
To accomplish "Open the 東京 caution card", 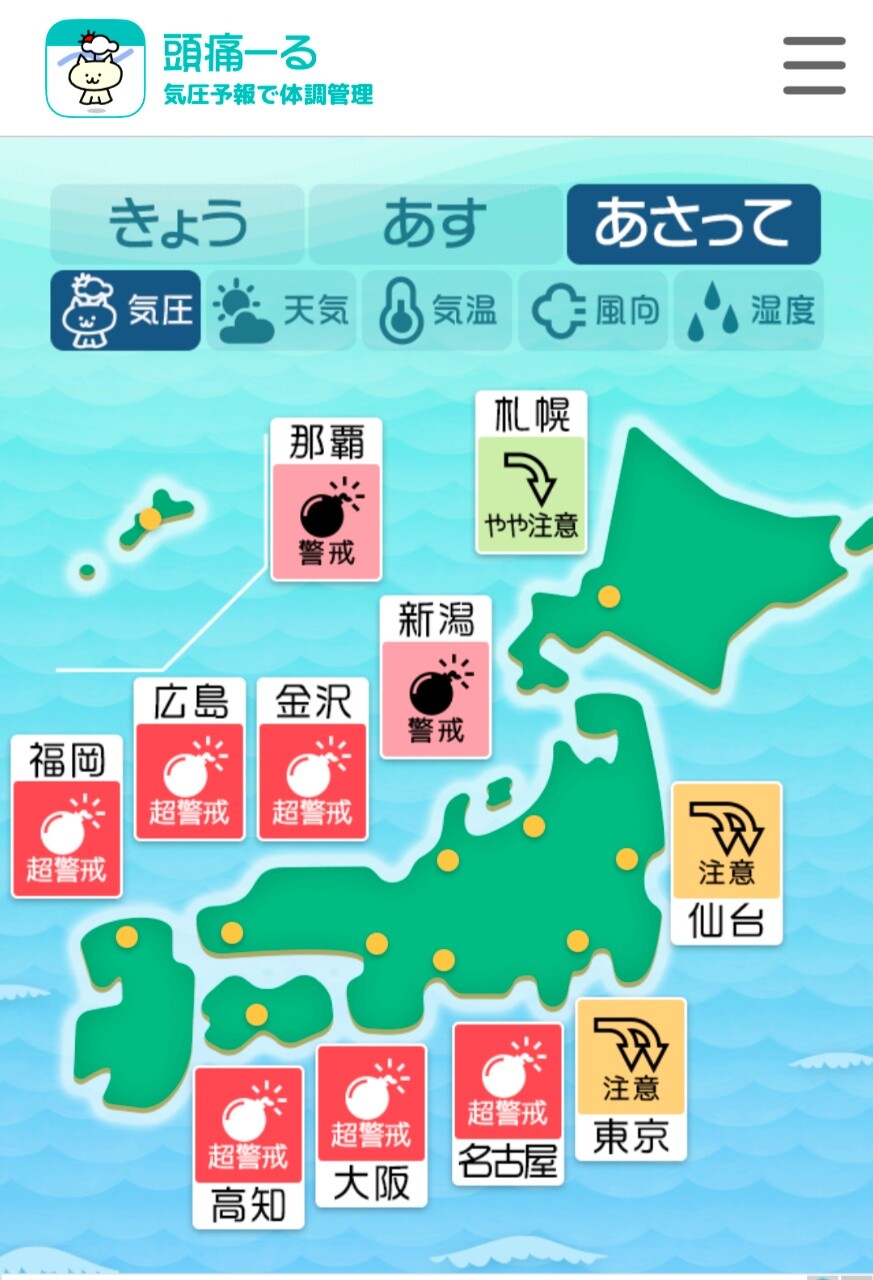I will pos(631,1078).
